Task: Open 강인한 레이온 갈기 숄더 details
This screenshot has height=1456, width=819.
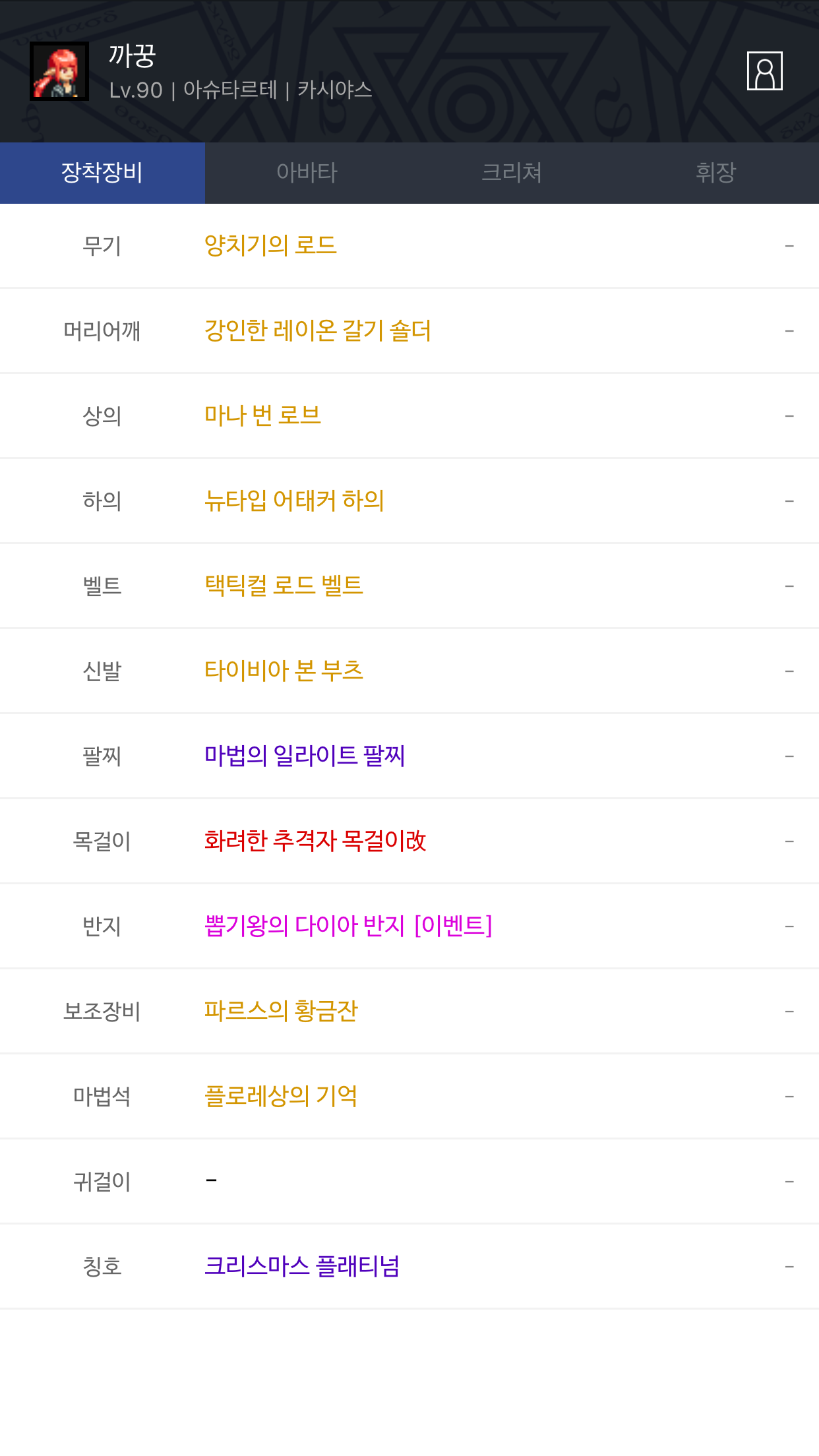Action: (317, 330)
